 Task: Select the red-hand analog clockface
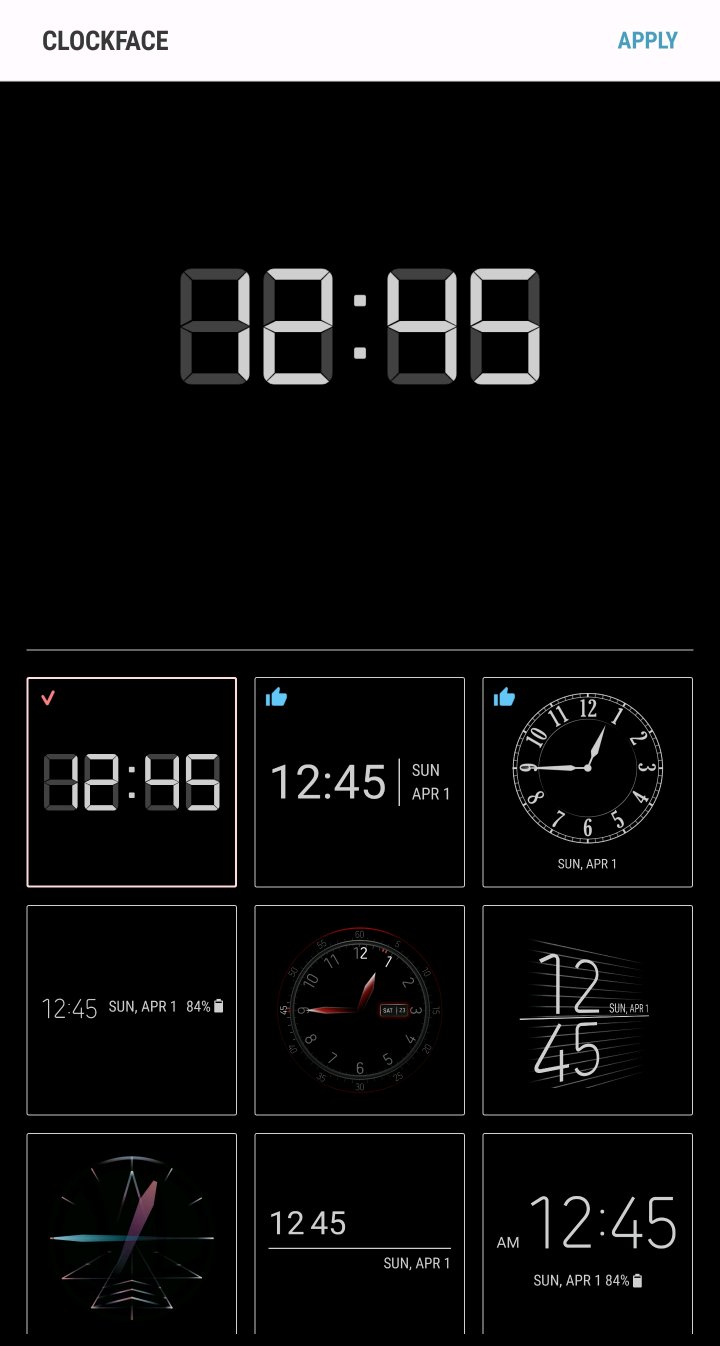pos(359,1009)
